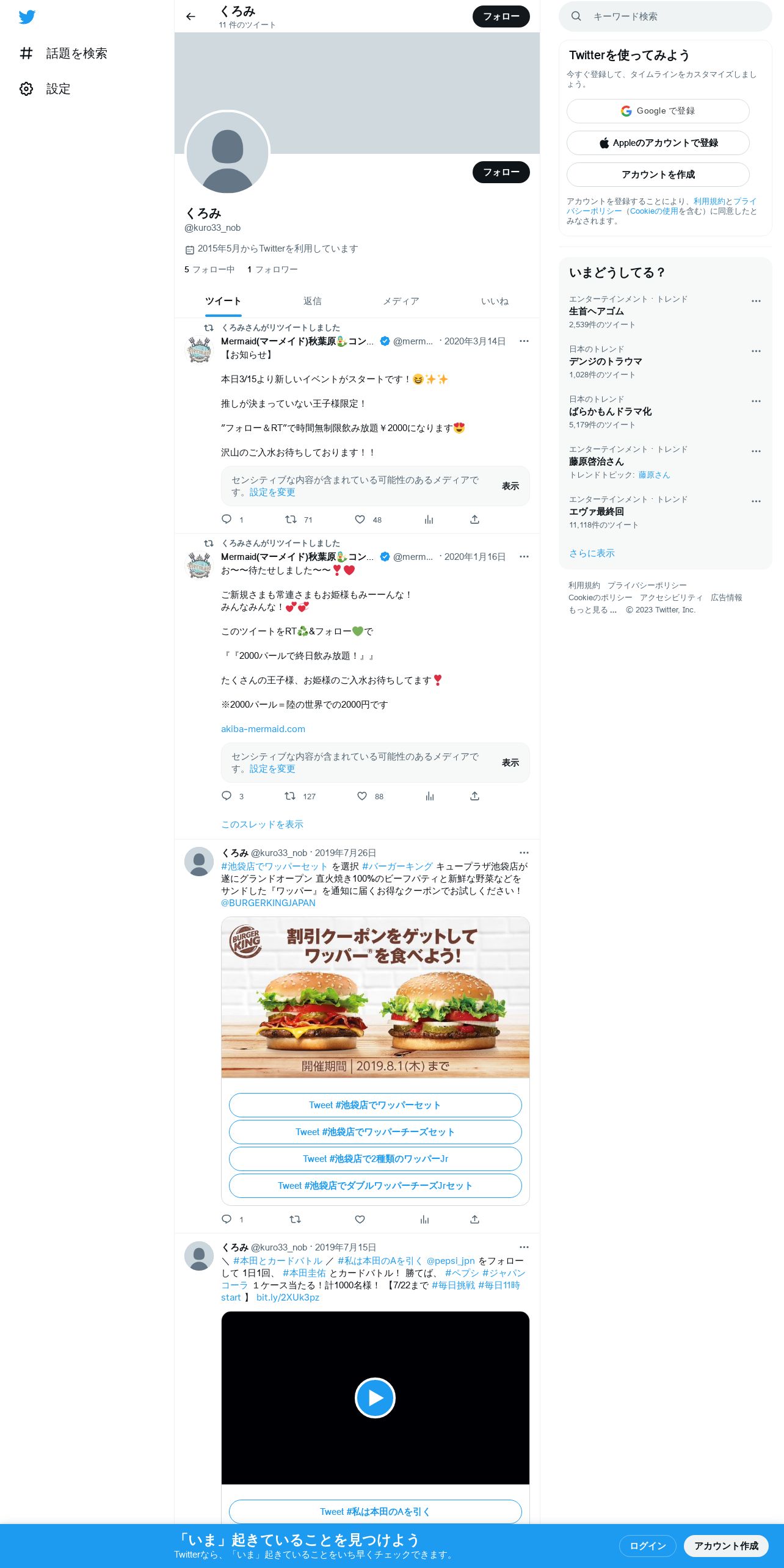
Task: Switch to the いいね tab
Action: [495, 301]
